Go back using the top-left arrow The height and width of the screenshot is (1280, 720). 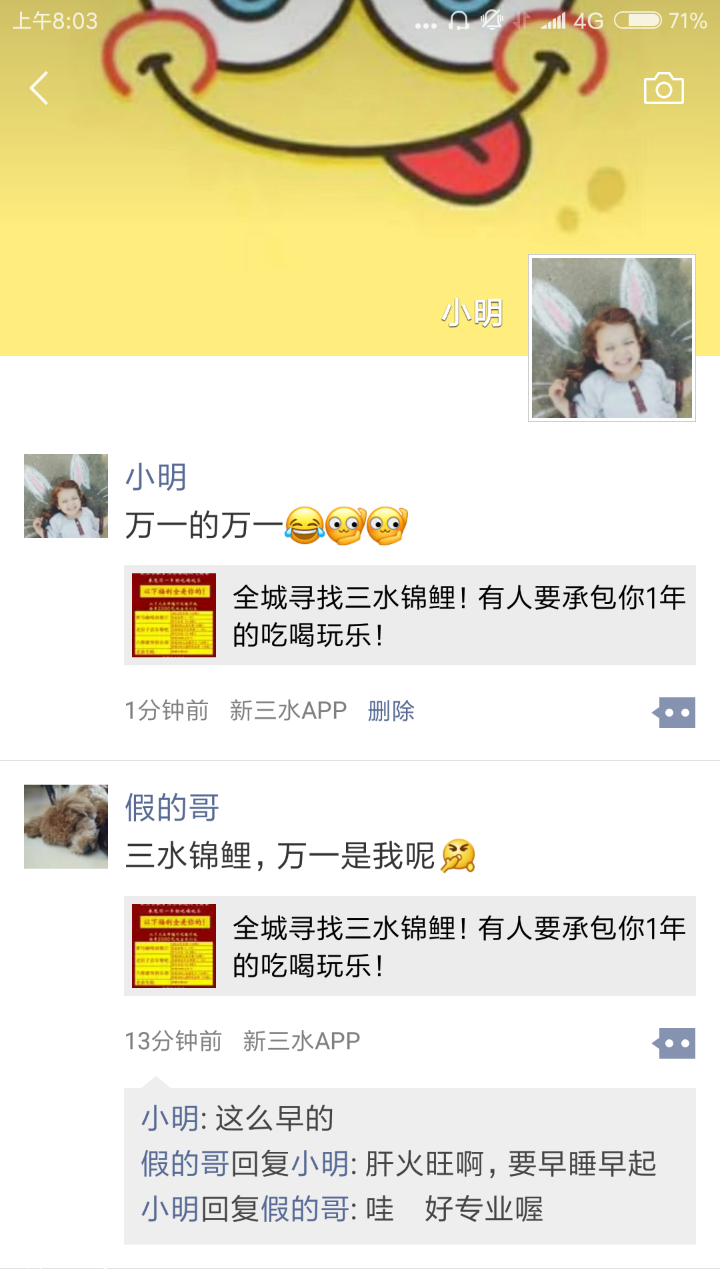(x=39, y=89)
